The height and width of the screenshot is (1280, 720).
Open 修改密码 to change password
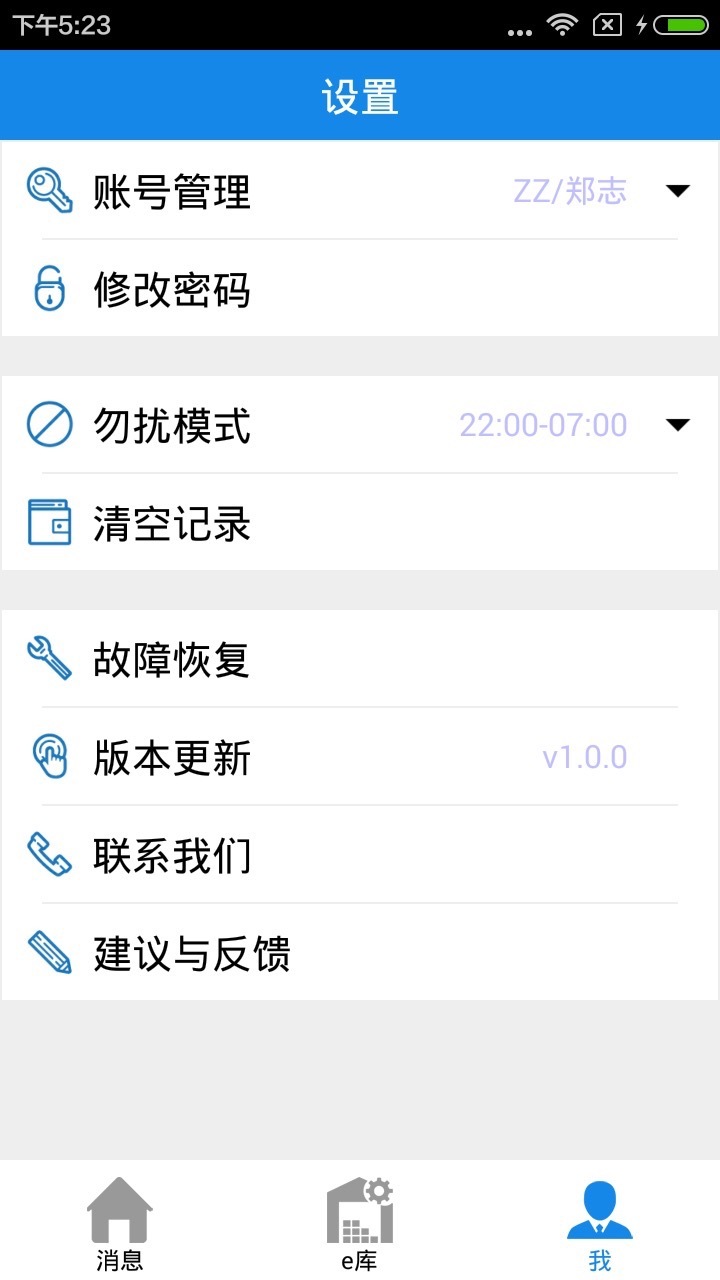[x=172, y=290]
